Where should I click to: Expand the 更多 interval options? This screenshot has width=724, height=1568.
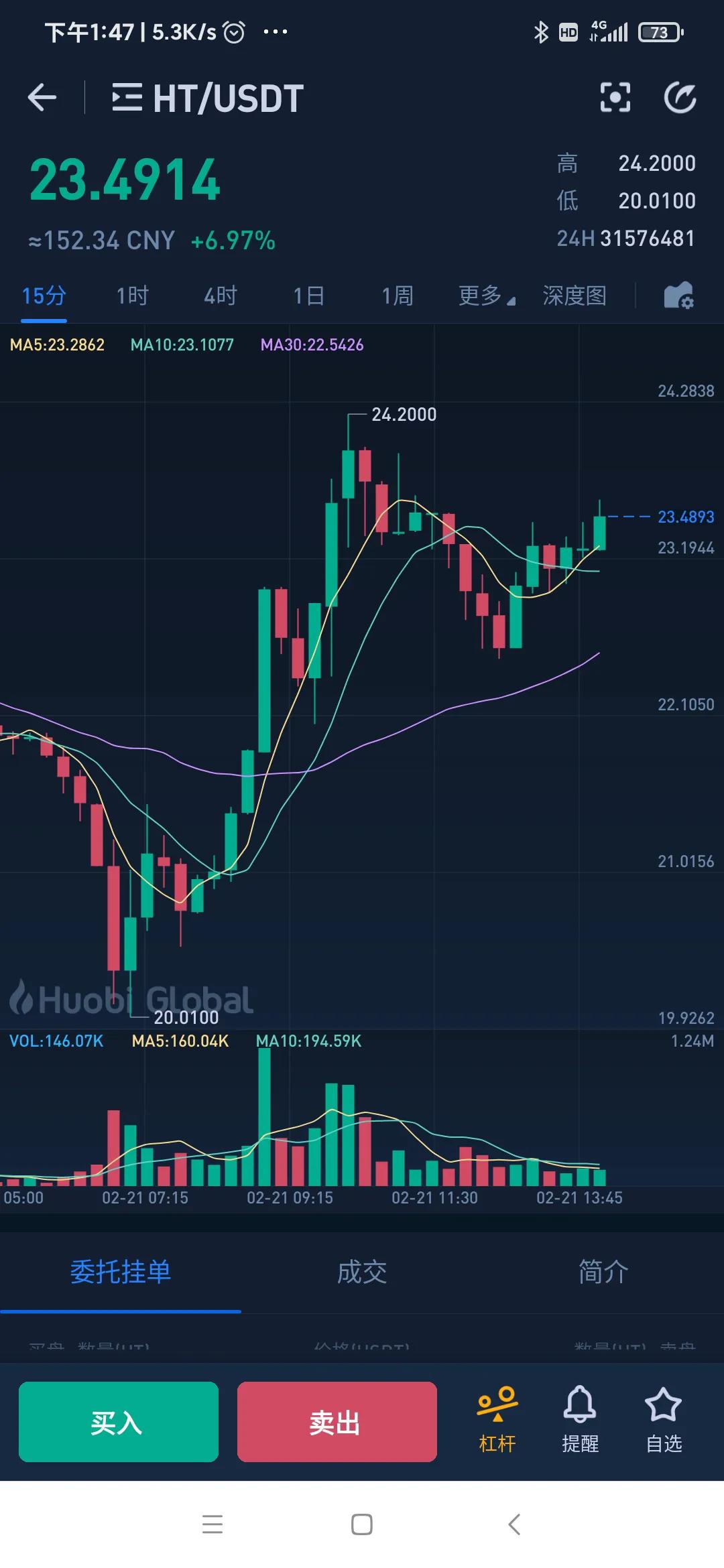pos(487,296)
